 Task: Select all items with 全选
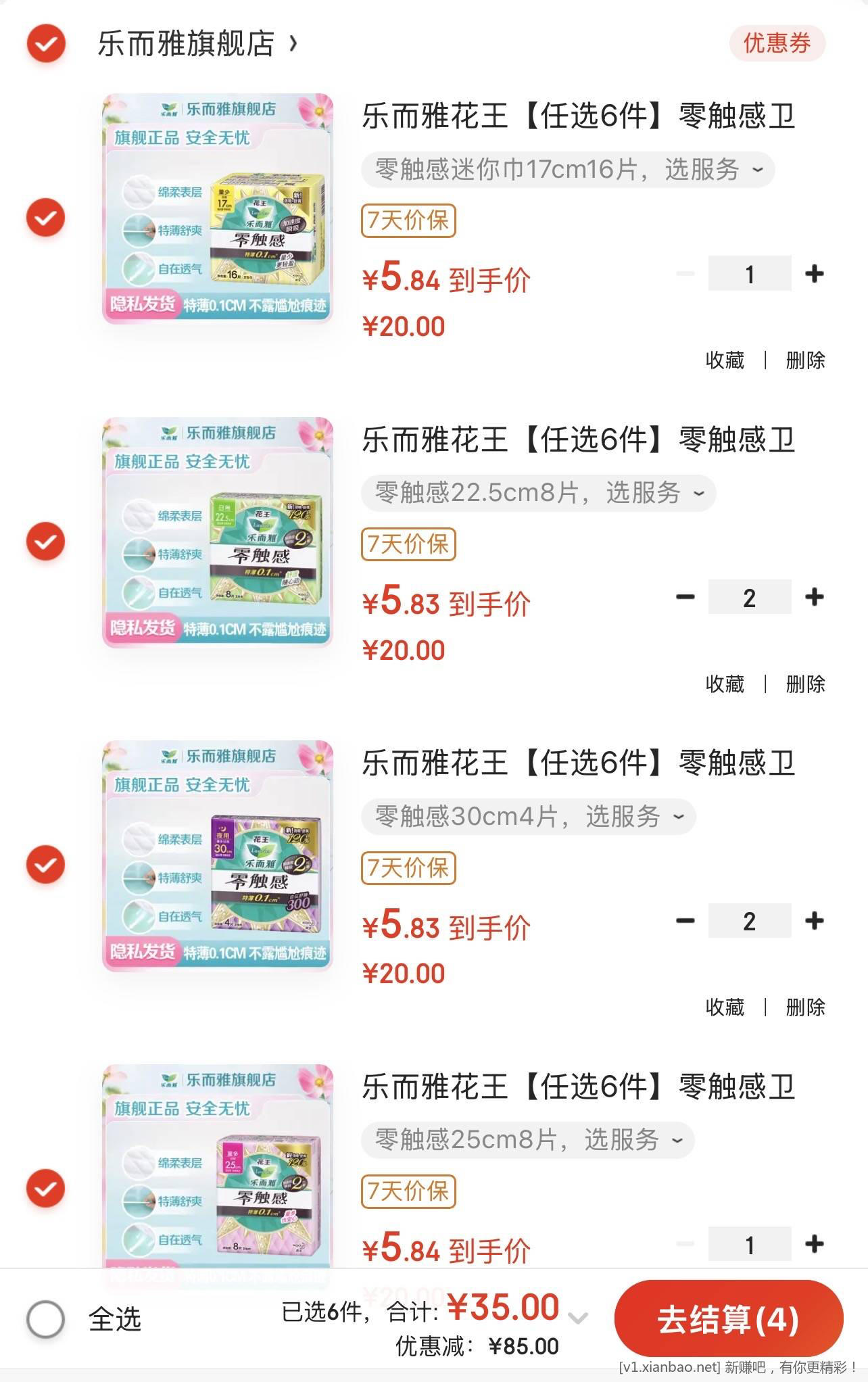[x=46, y=1319]
